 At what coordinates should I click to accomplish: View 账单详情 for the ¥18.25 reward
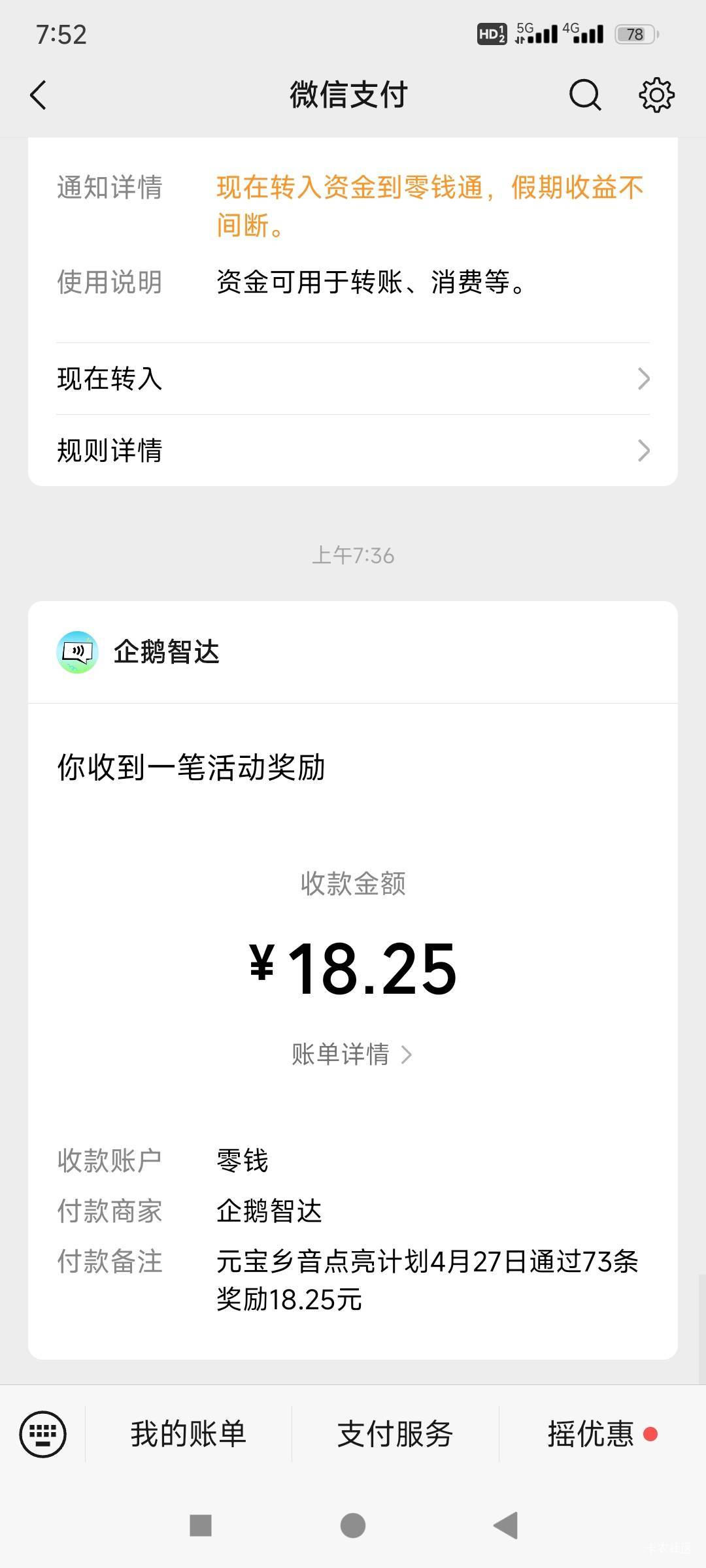352,1054
